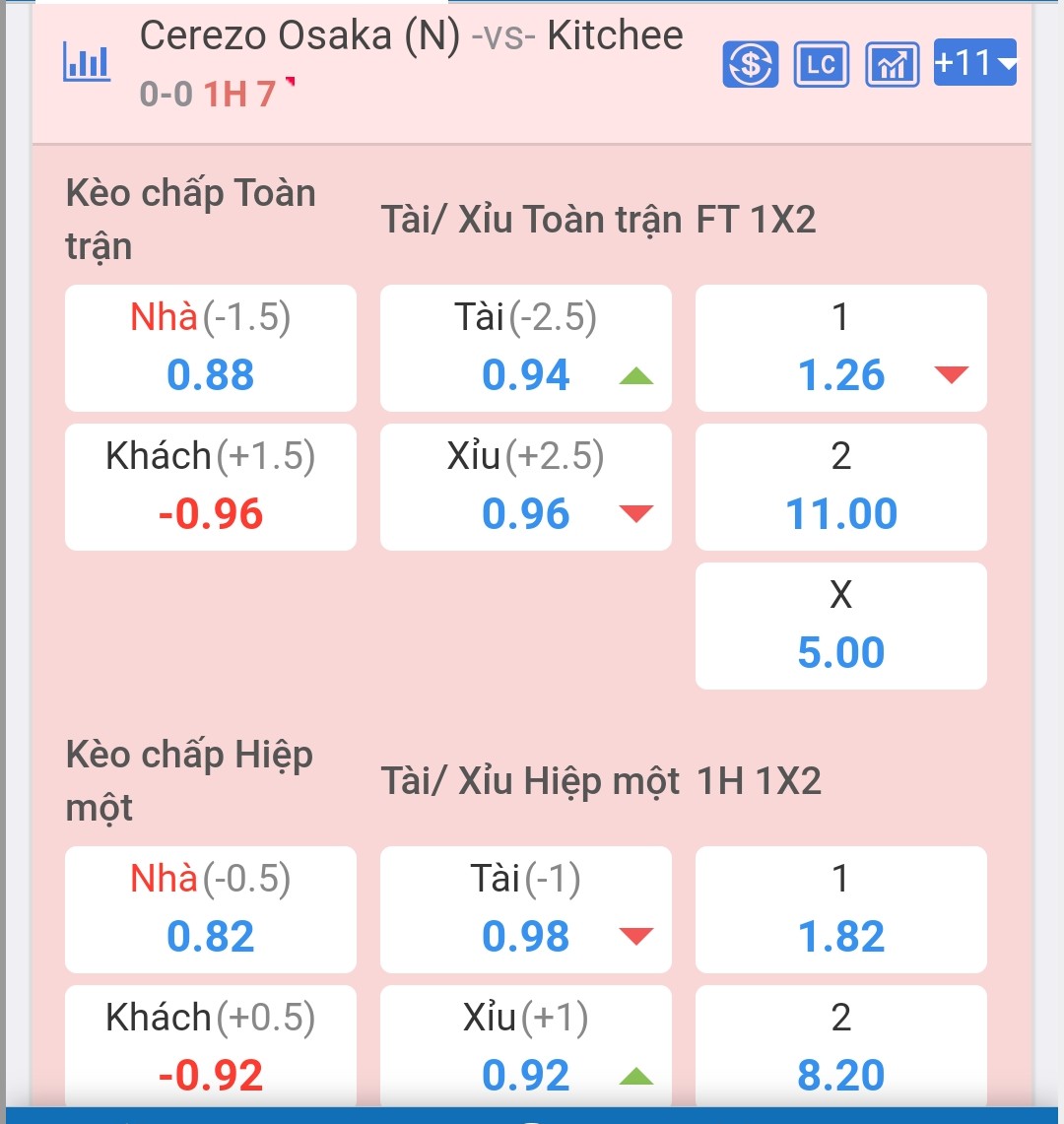Open the trend chart icon
The image size is (1064, 1124).
[892, 64]
